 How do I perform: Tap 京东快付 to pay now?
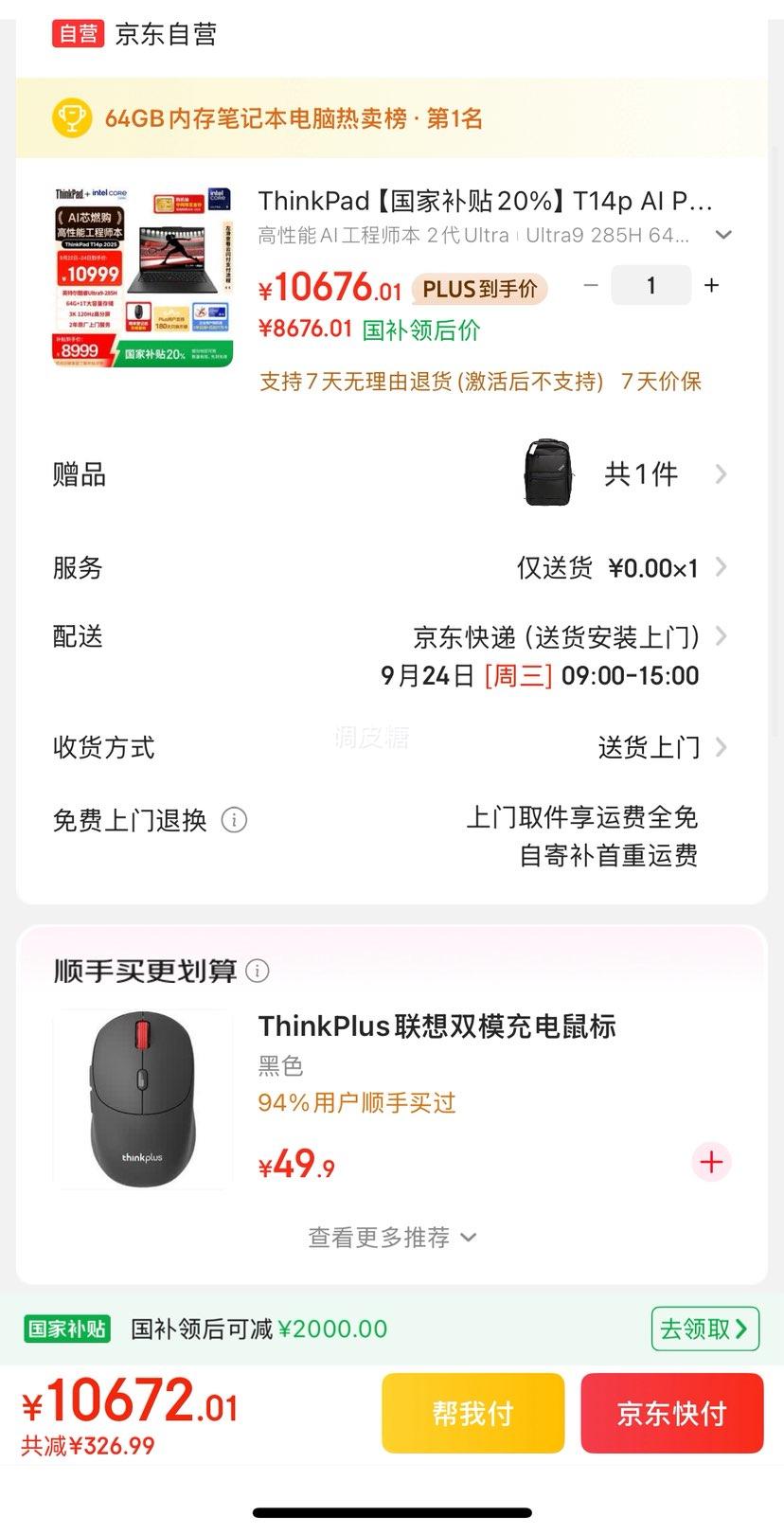pyautogui.click(x=671, y=1413)
